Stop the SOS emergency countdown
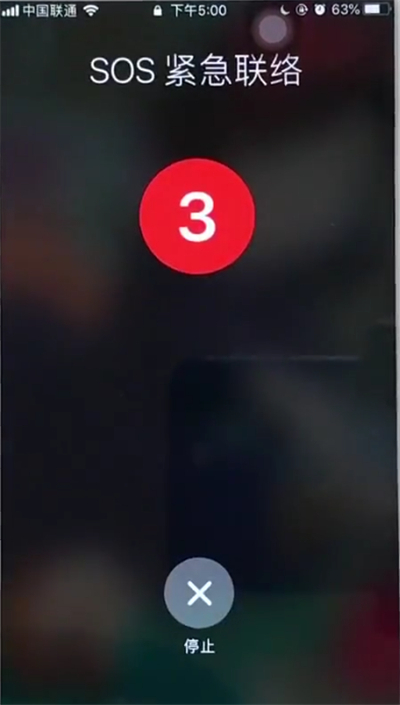This screenshot has height=705, width=400. pos(199,593)
